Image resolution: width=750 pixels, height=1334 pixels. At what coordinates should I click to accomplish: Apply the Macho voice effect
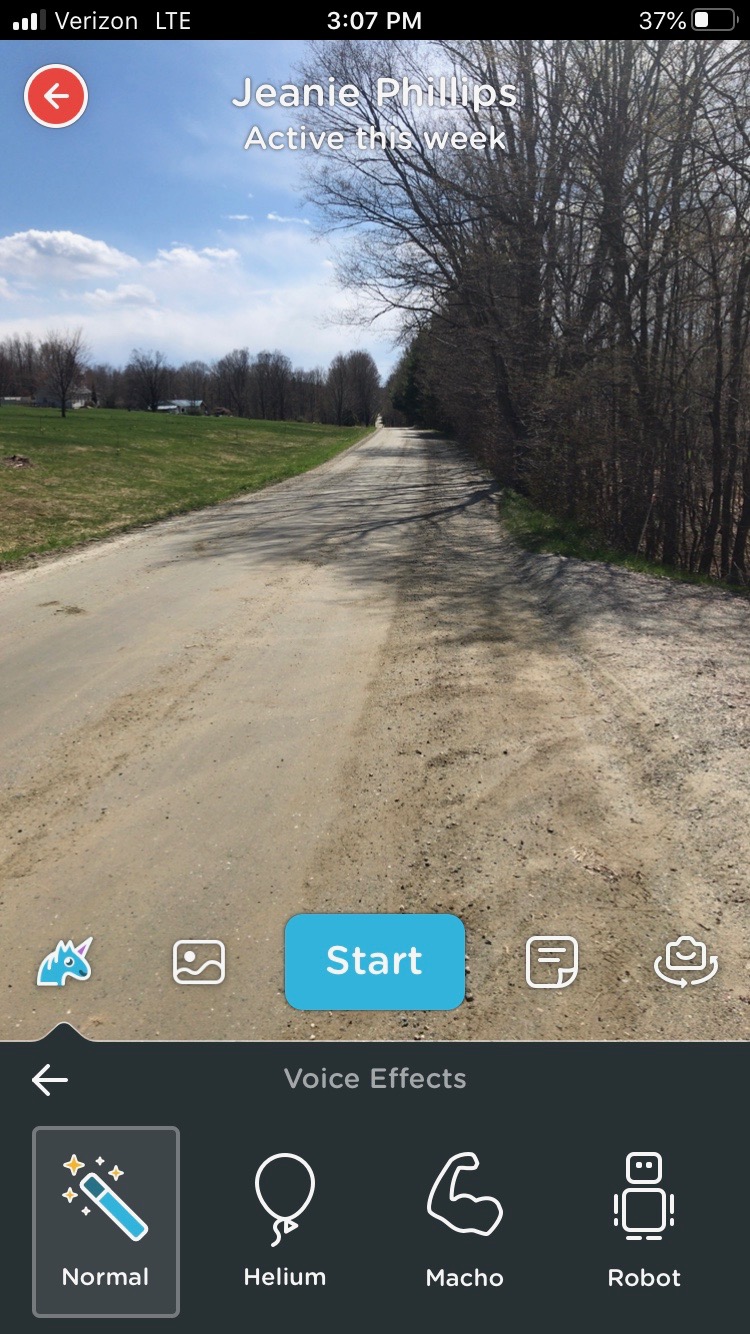pyautogui.click(x=465, y=1221)
